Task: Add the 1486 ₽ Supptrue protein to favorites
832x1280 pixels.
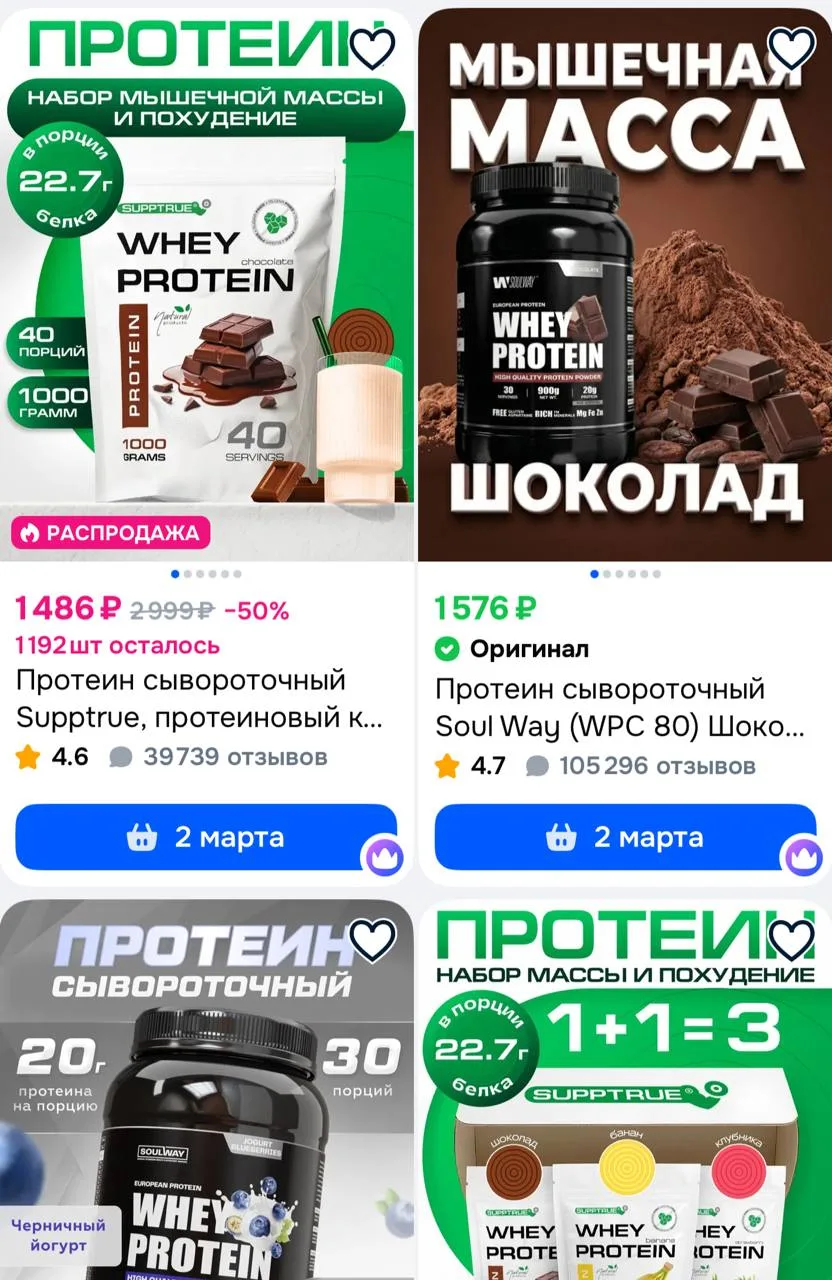Action: [373, 47]
